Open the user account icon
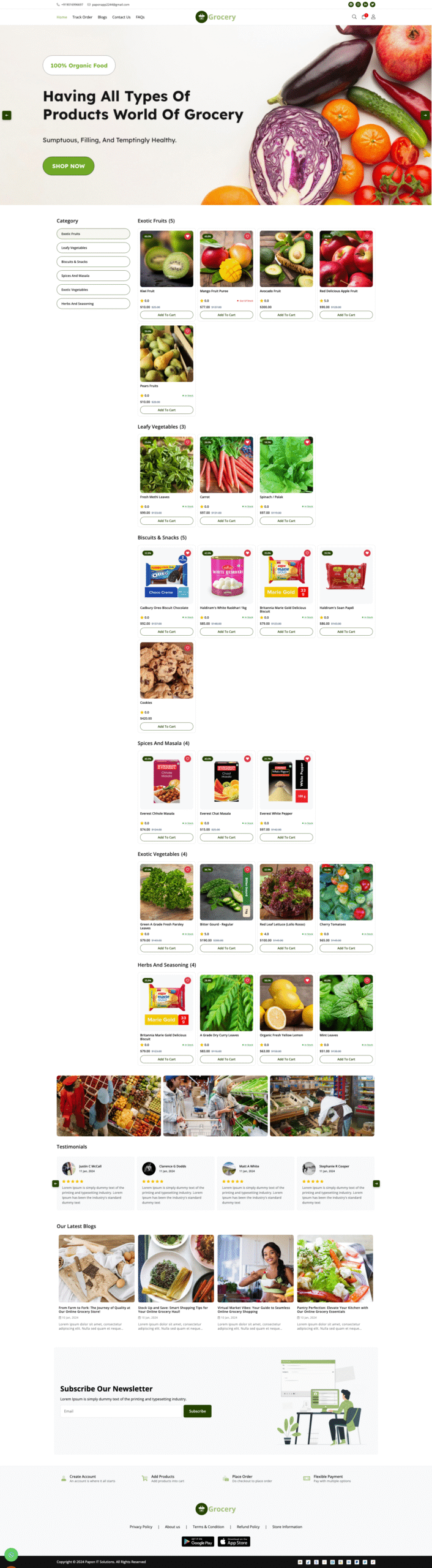The image size is (432, 1568). [373, 17]
